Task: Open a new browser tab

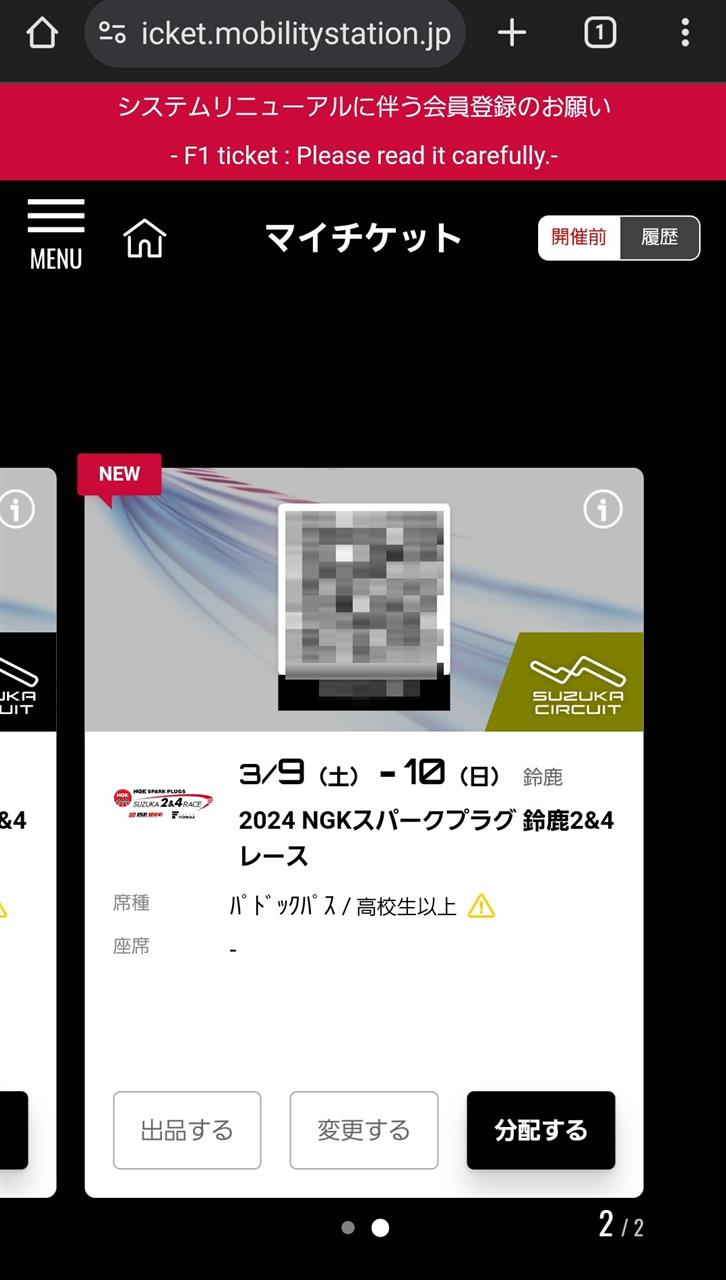Action: [x=512, y=34]
